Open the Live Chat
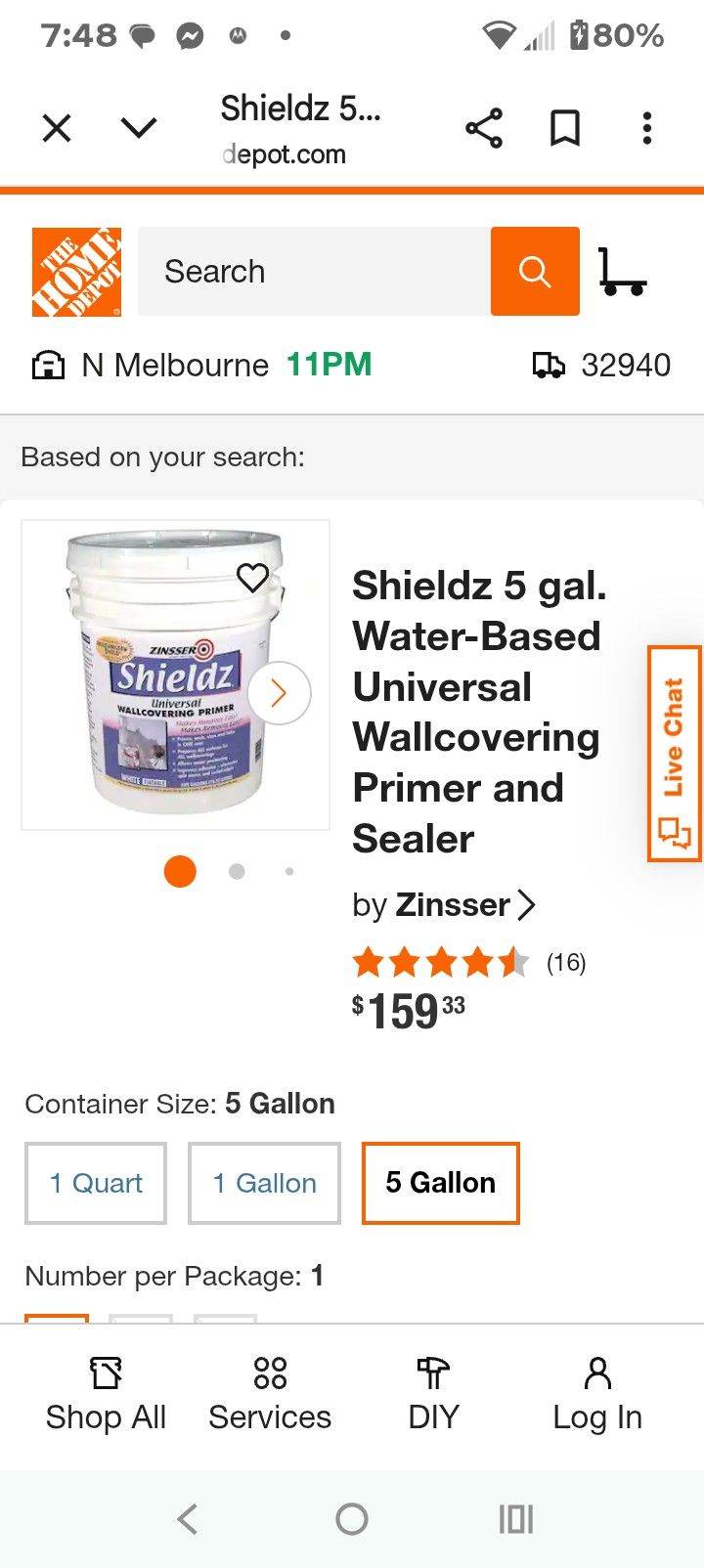Image resolution: width=704 pixels, height=1568 pixels. 674,754
